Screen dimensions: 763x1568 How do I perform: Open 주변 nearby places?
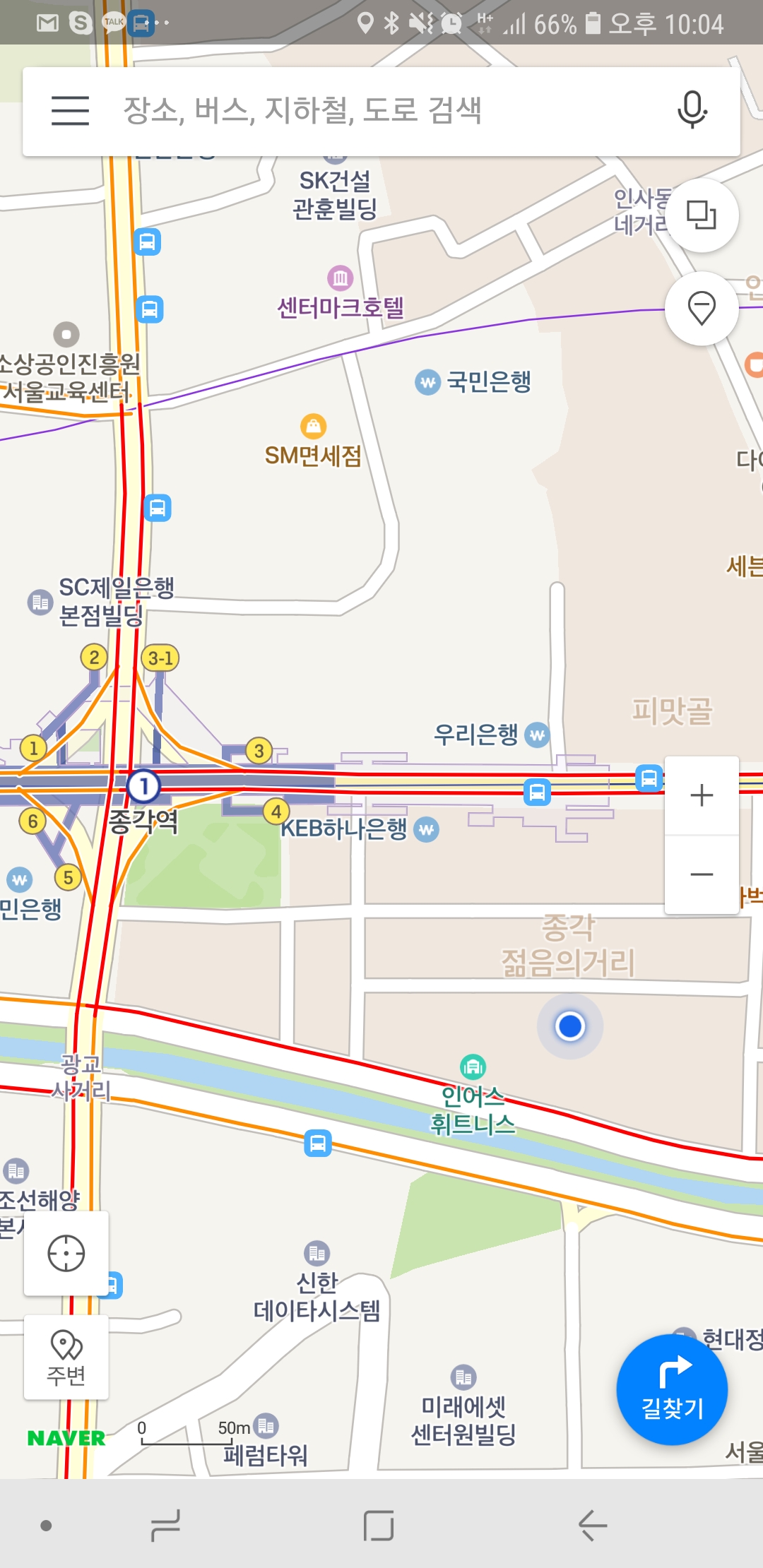[x=66, y=1357]
